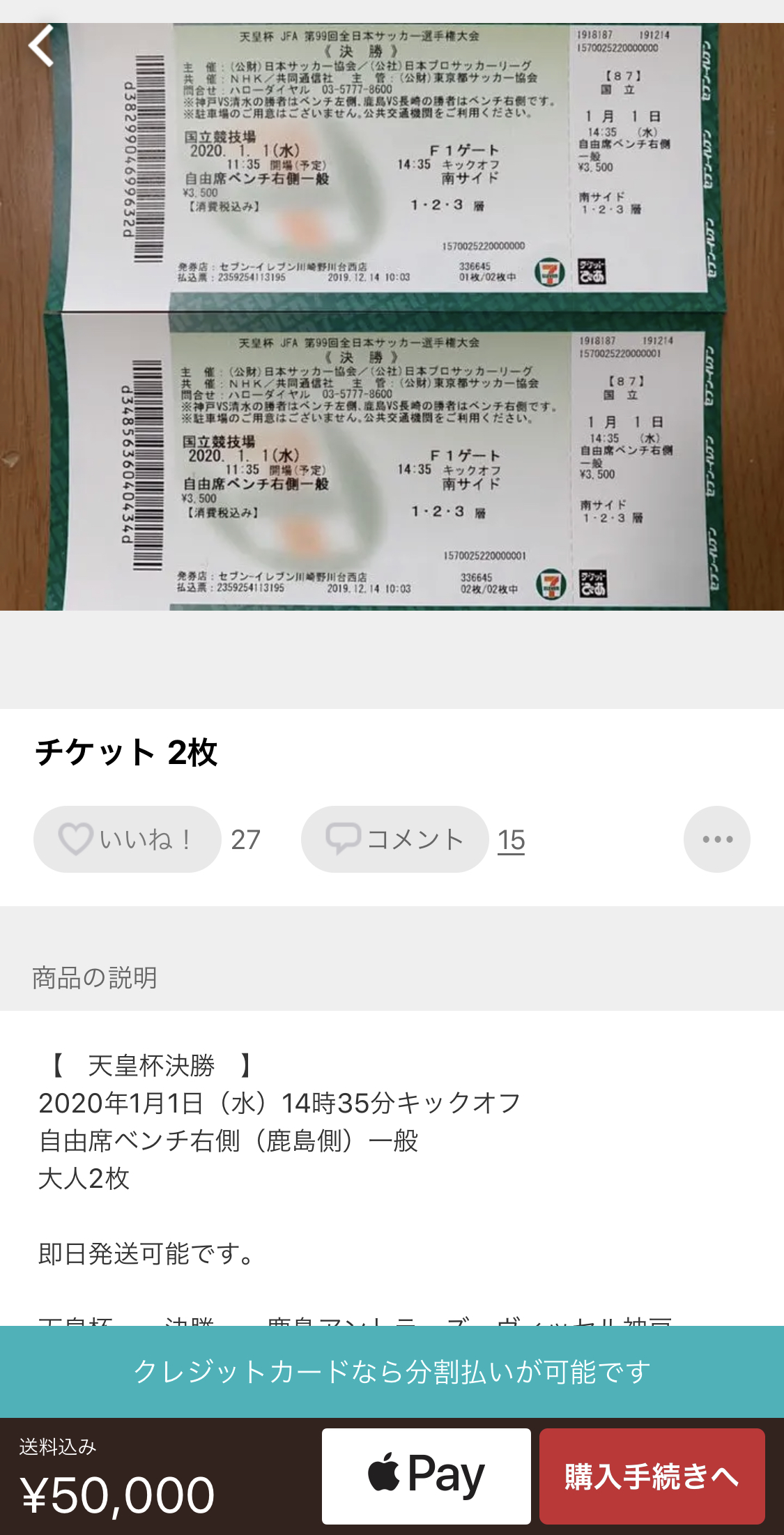Open the three-dot more options menu
The width and height of the screenshot is (784, 1535).
716,839
